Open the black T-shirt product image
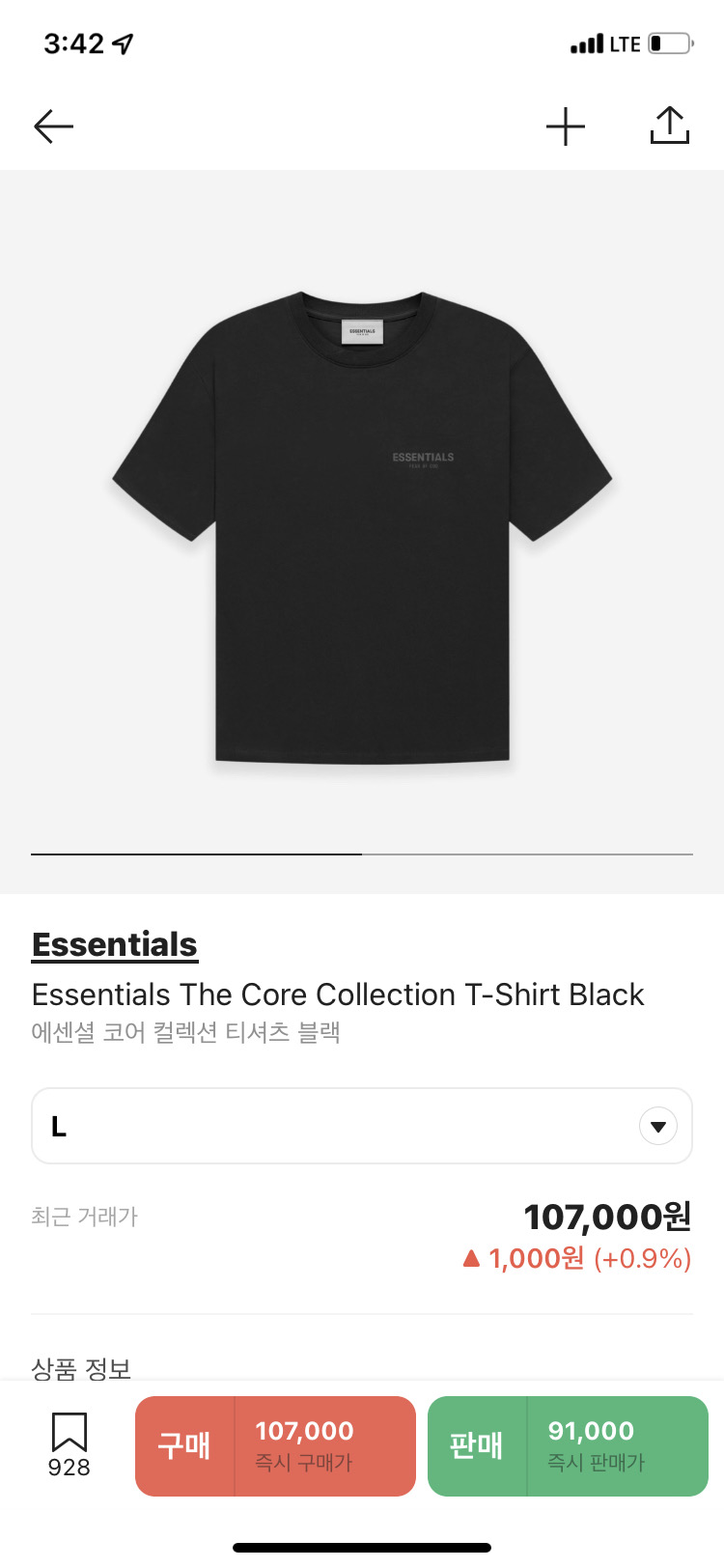 point(362,526)
